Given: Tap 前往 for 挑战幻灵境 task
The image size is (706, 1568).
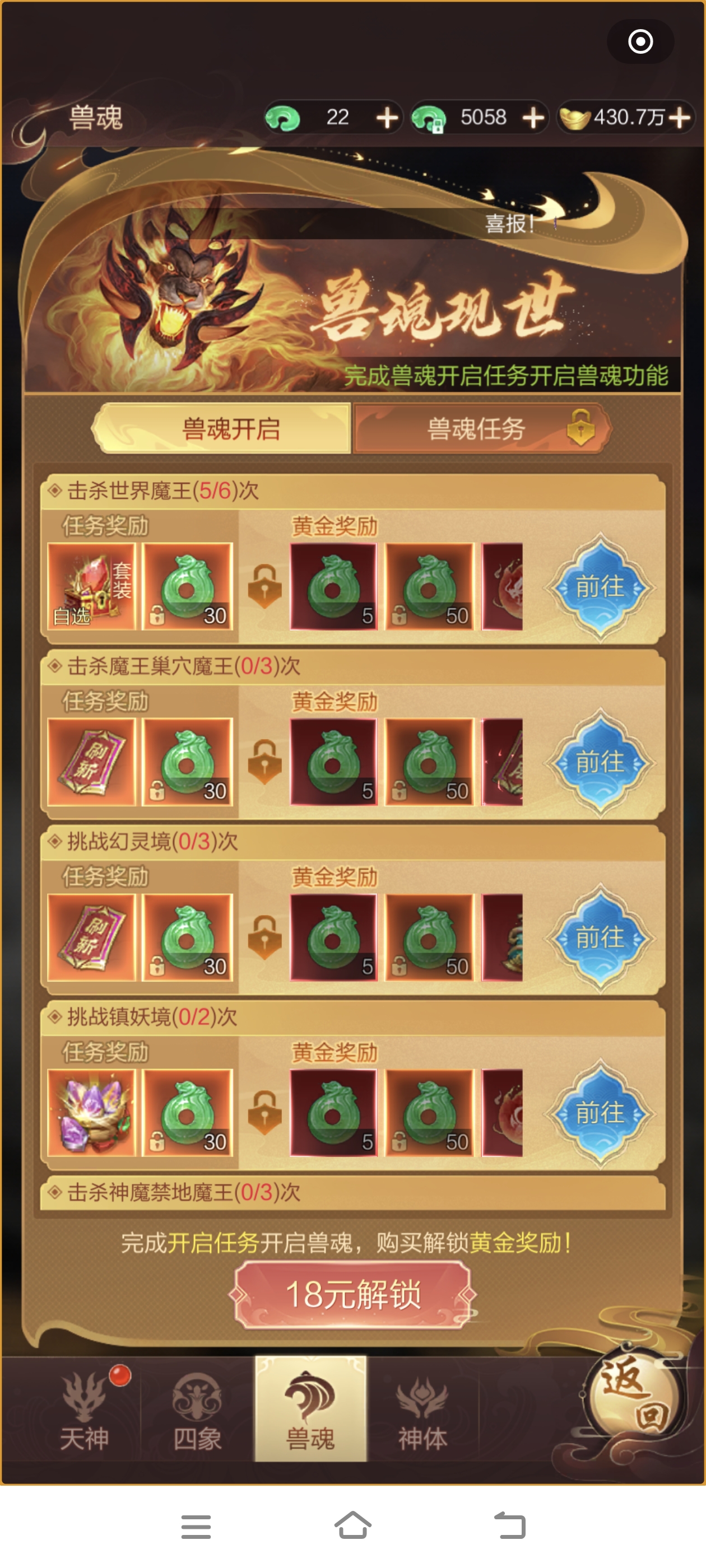Looking at the screenshot, I should pos(600,937).
